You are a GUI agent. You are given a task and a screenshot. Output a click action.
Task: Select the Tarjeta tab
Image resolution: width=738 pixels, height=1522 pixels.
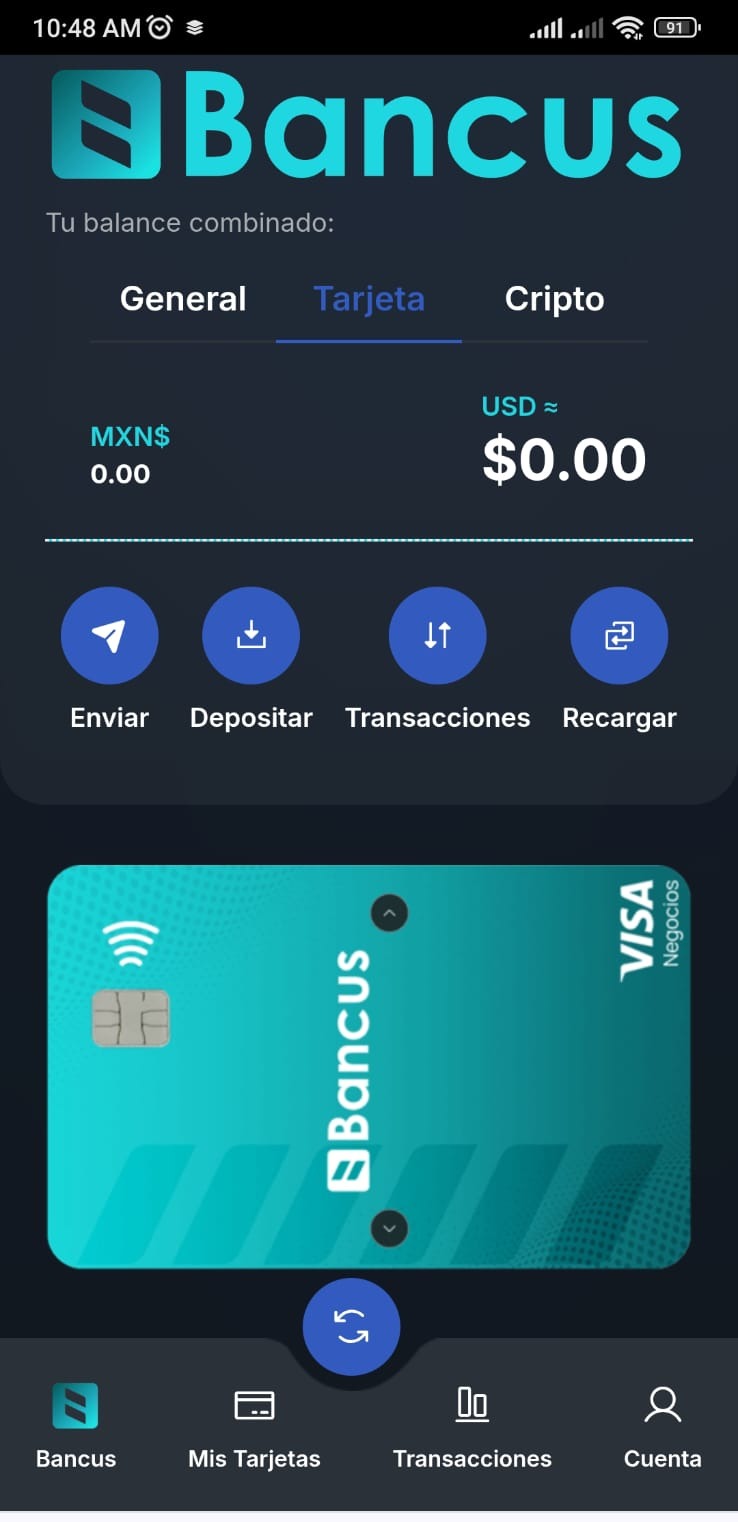[x=369, y=298]
